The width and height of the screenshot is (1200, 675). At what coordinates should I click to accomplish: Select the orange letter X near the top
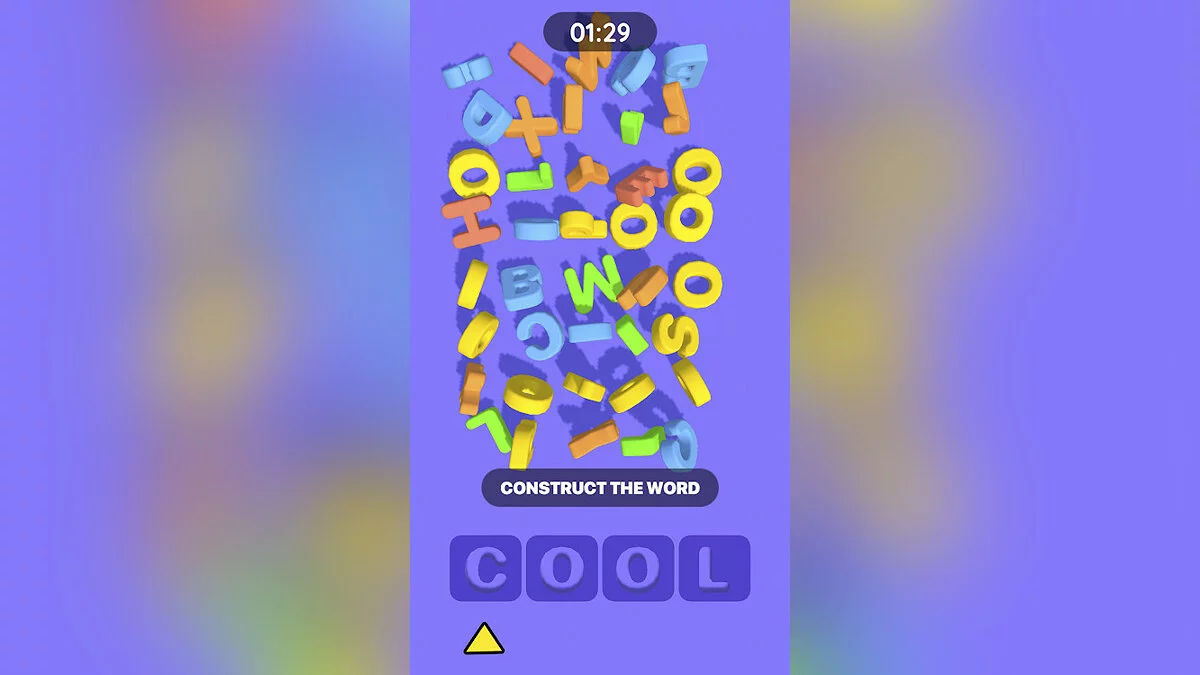531,125
